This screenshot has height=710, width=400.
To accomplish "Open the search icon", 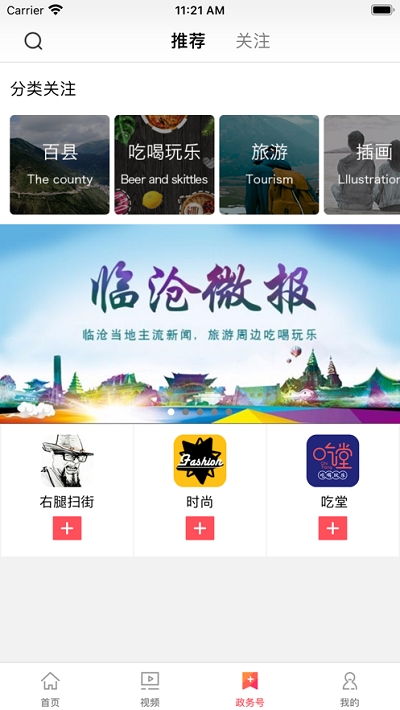I will tap(33, 41).
